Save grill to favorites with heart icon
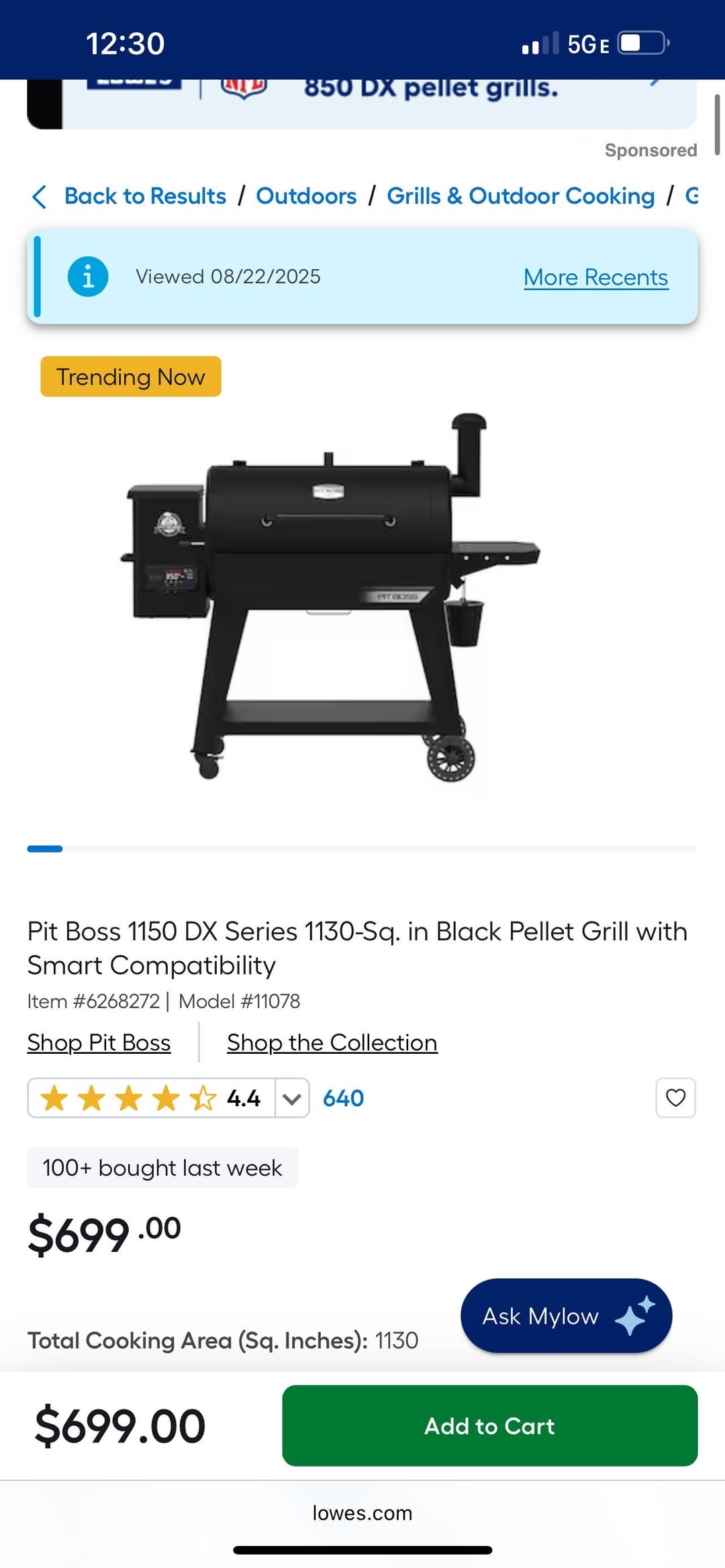The image size is (725, 1568). tap(675, 1097)
